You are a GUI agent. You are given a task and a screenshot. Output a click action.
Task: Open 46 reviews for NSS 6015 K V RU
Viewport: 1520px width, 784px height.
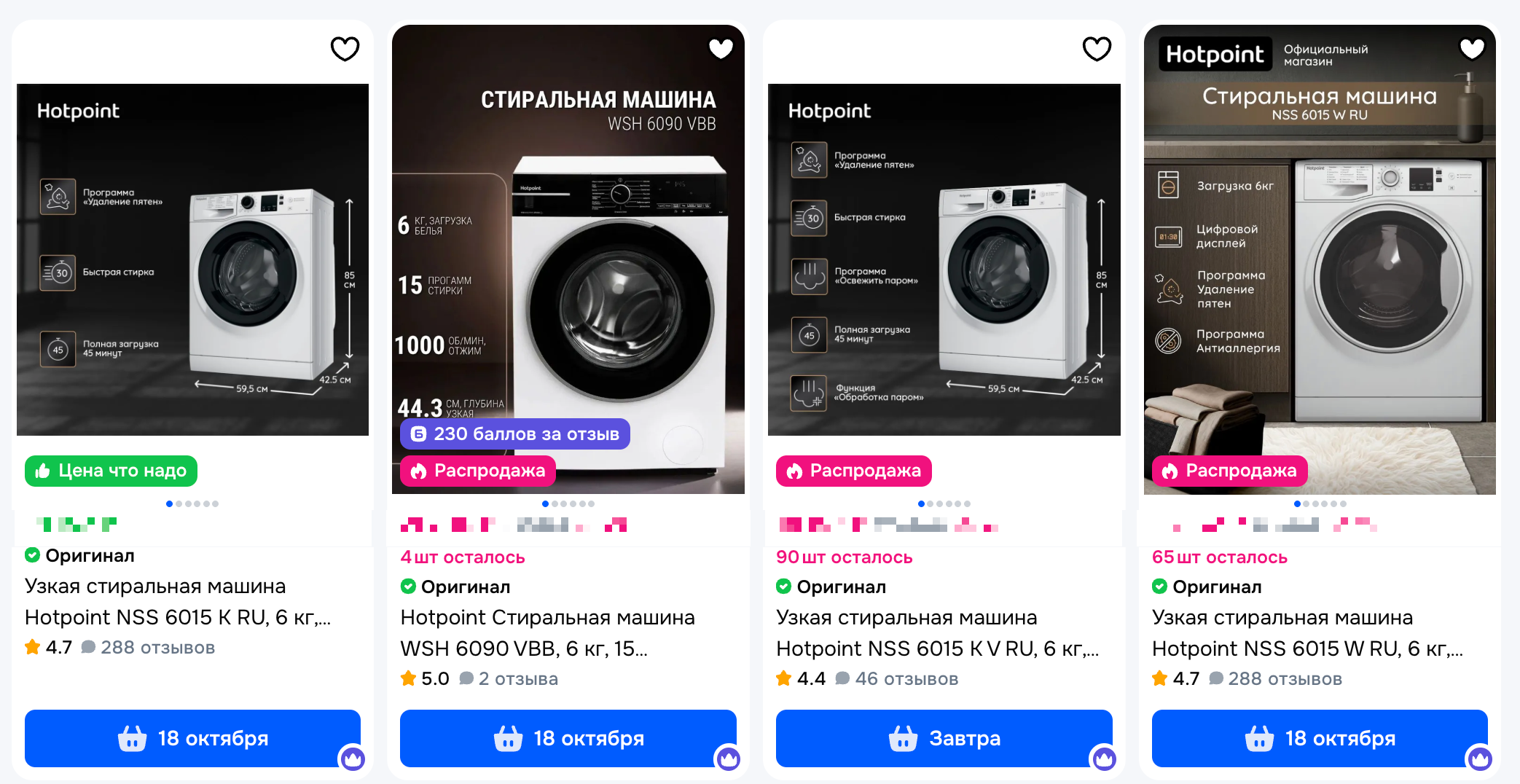906,679
